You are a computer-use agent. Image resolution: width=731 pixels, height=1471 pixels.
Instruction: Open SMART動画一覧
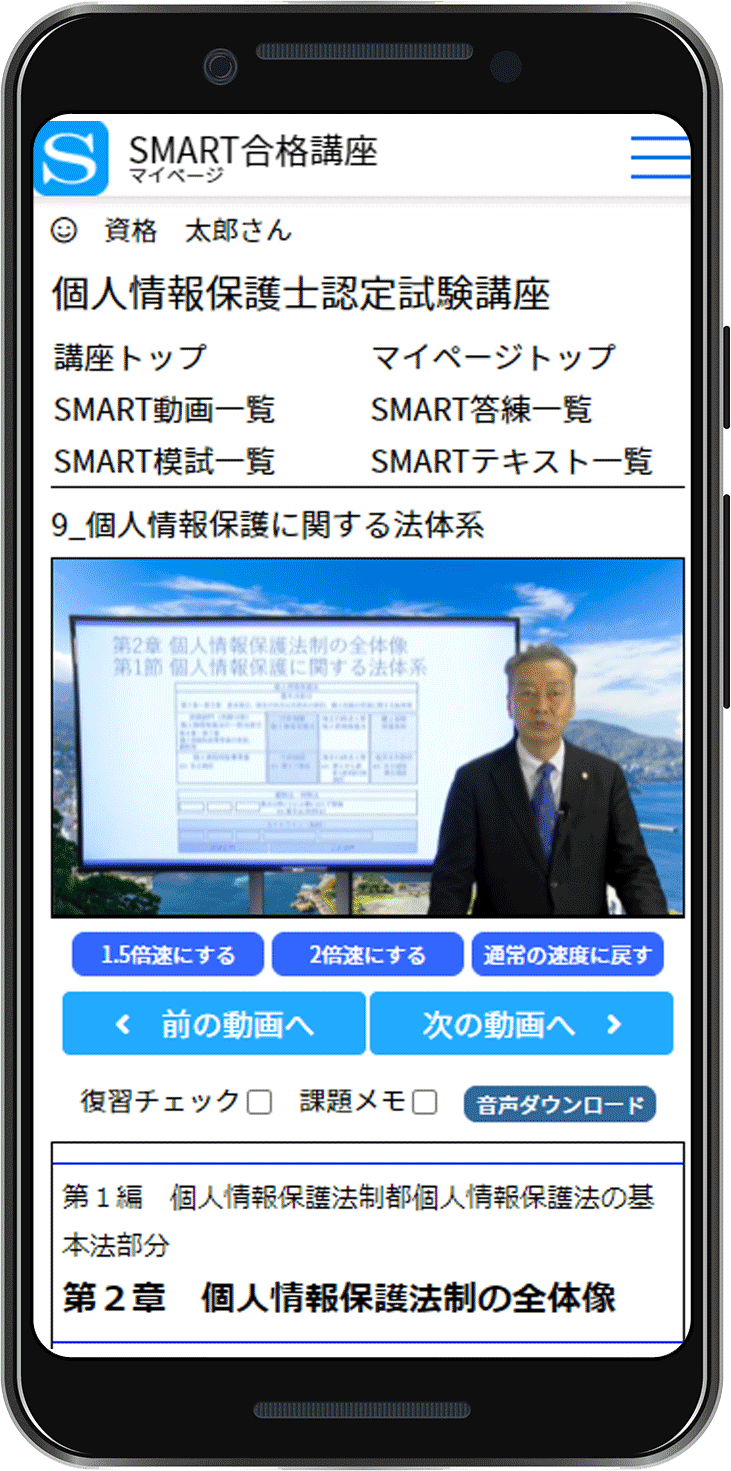click(164, 409)
